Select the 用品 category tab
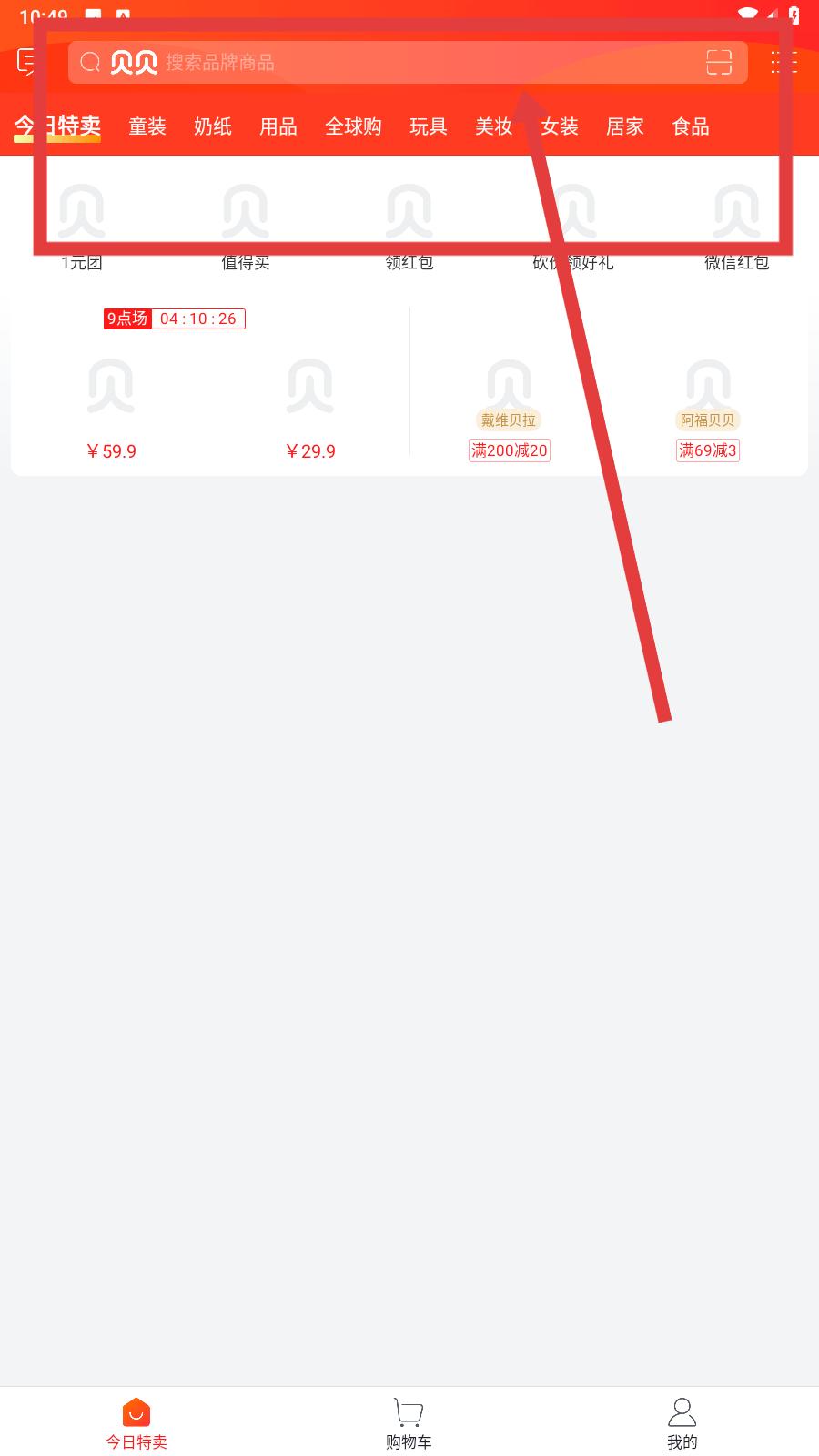The height and width of the screenshot is (1456, 819). 278,126
